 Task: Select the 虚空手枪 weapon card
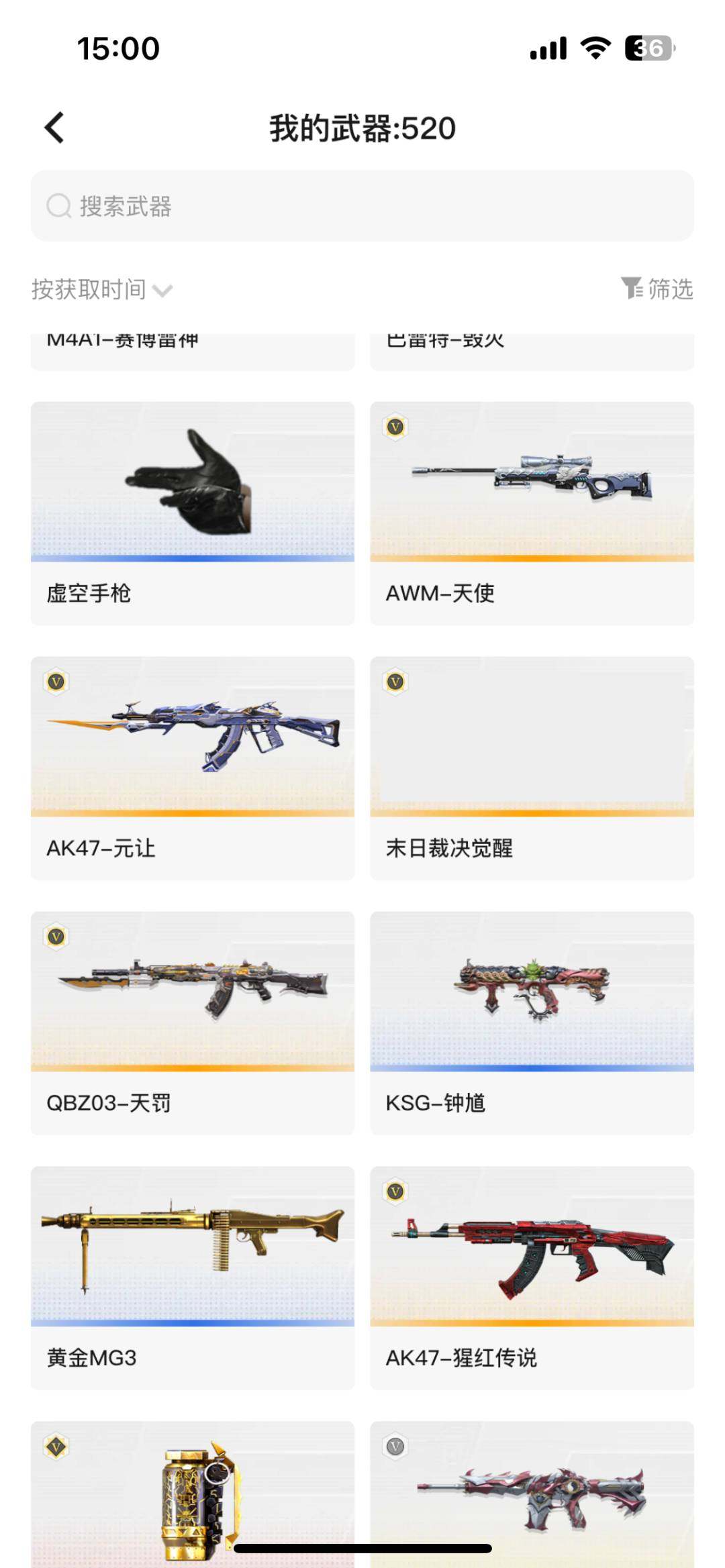coord(192,510)
